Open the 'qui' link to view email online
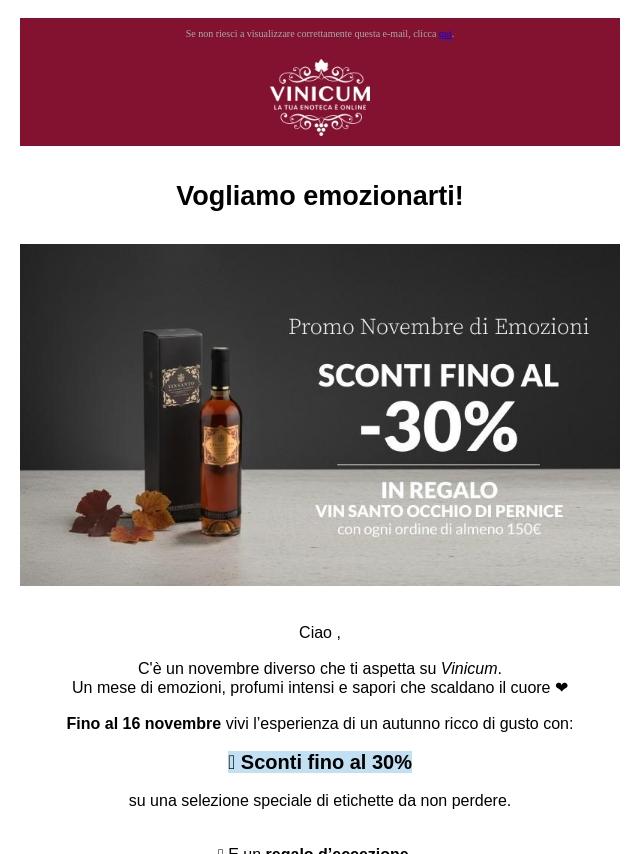The image size is (640, 854). pos(446,34)
